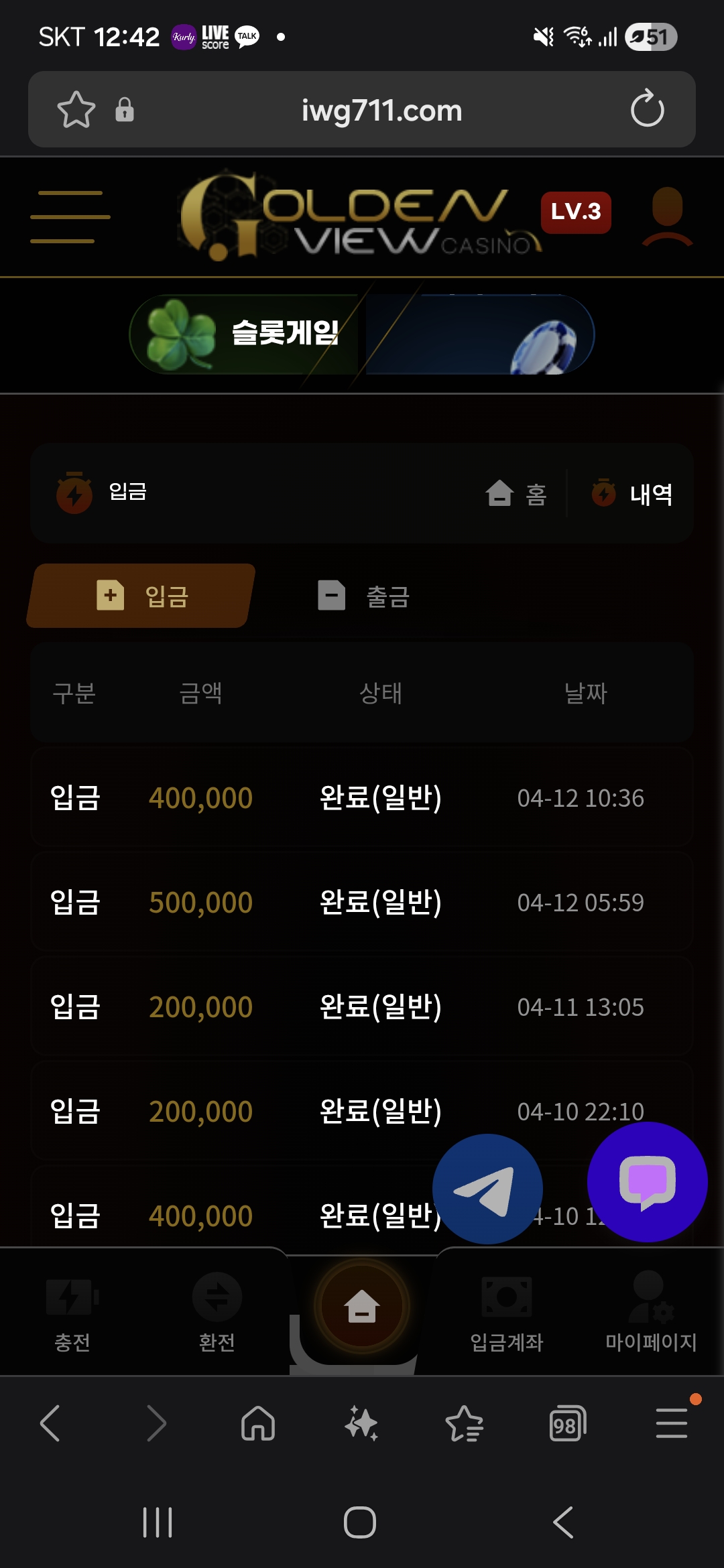Select the 입금 deposit tab

click(x=142, y=596)
